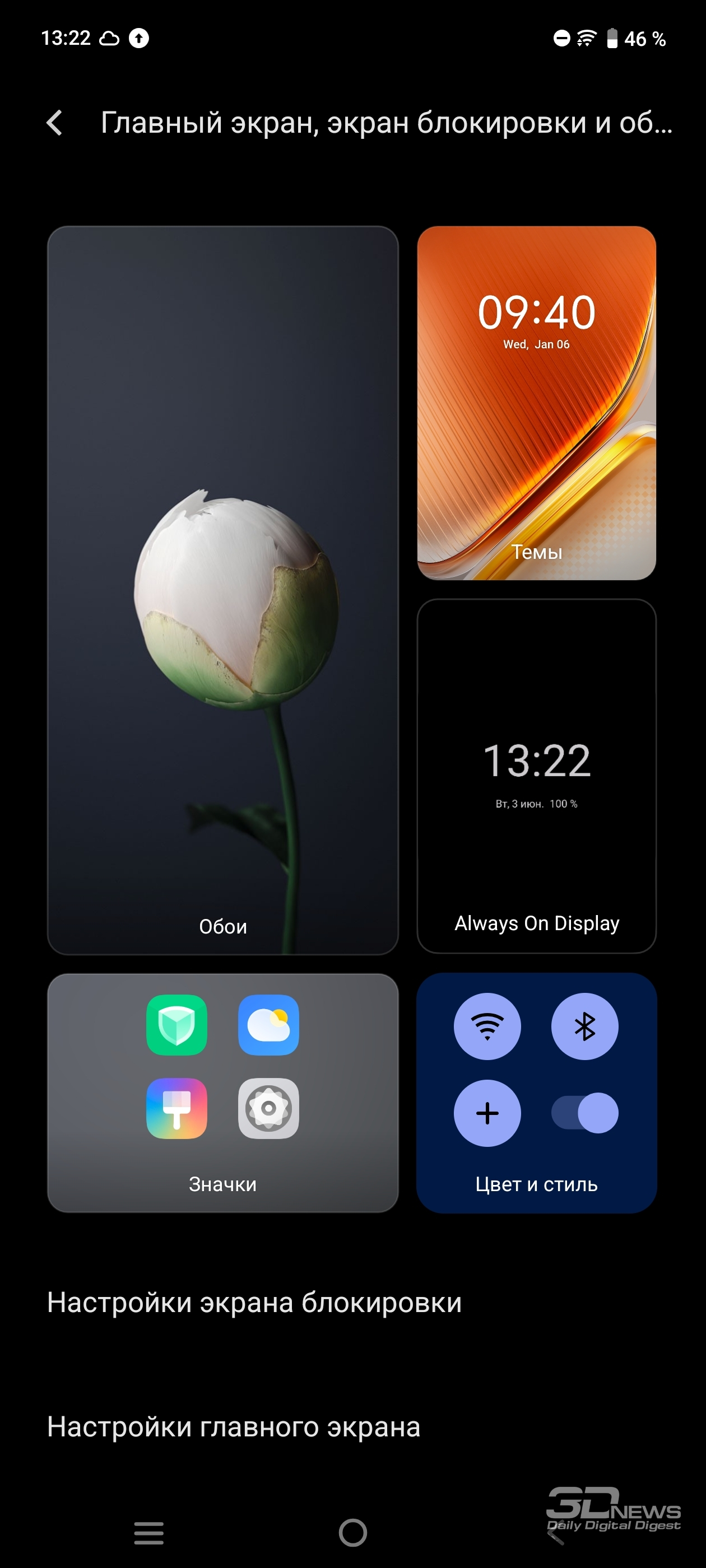Viewport: 706px width, 1568px height.
Task: Open Настройки главного экрана
Action: [x=352, y=1426]
